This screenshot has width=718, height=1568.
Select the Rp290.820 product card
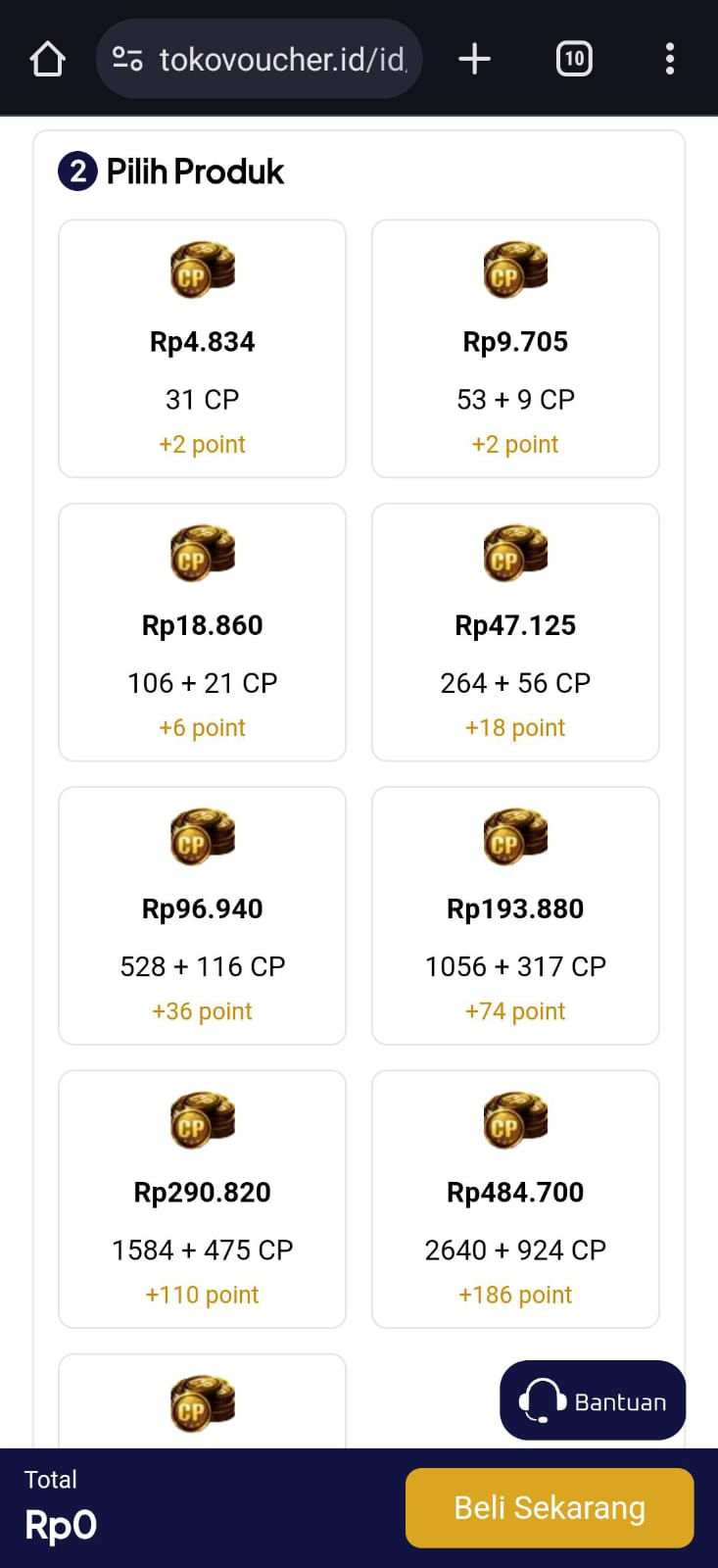point(202,1199)
